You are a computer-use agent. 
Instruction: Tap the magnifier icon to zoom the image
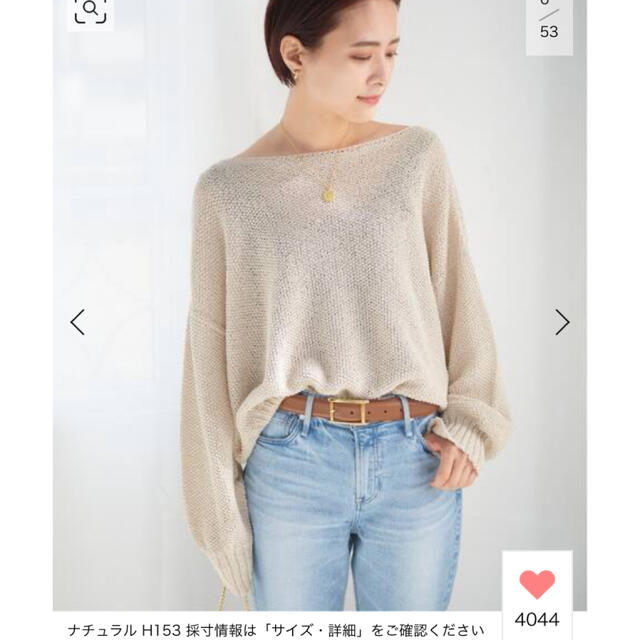91,12
